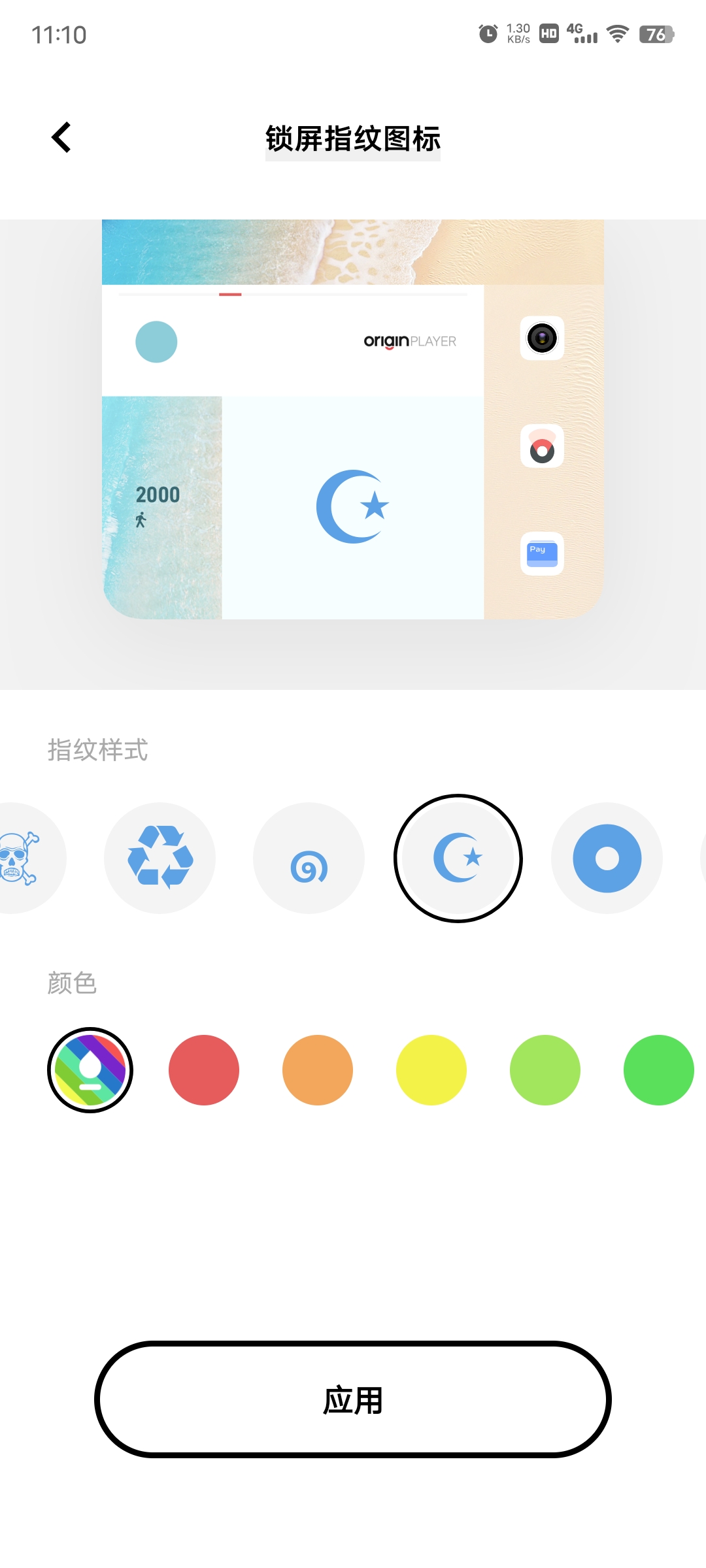706x1568 pixels.
Task: Choose the recycle symbol fingerprint style
Action: click(x=160, y=858)
